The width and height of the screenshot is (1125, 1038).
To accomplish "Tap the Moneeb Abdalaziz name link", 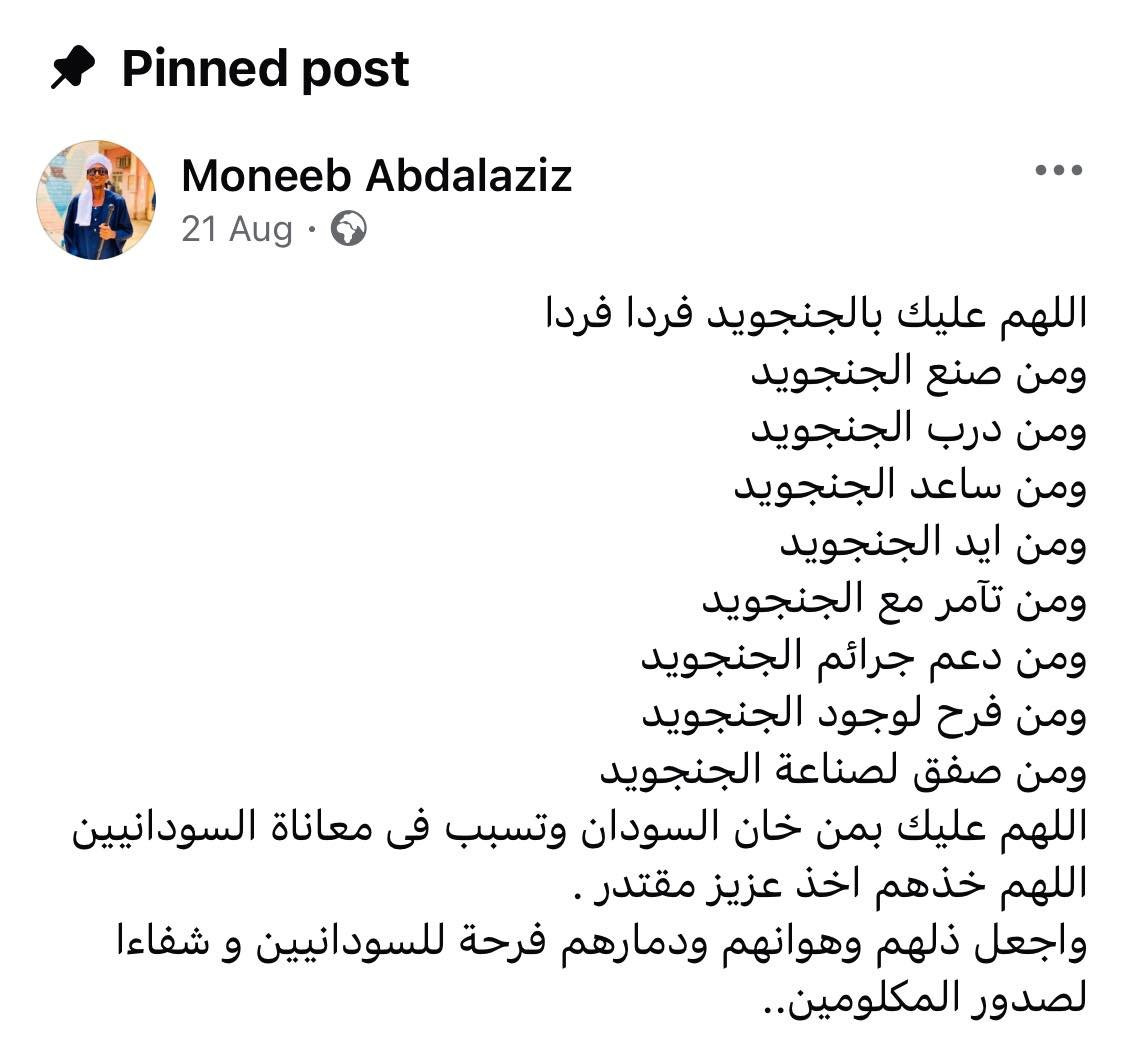I will coord(377,175).
